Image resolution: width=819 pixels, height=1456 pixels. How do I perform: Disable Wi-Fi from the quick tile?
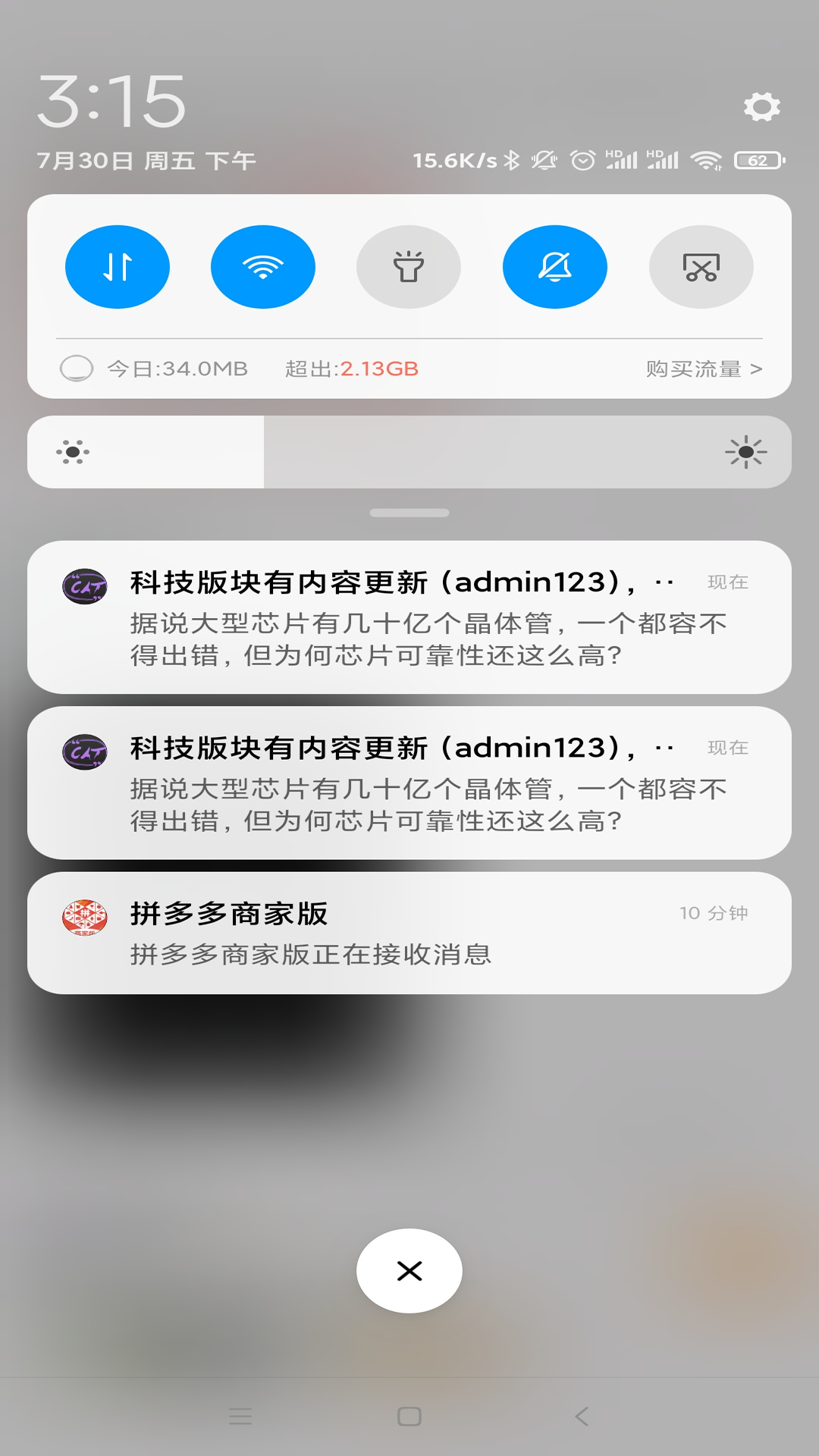coord(263,267)
